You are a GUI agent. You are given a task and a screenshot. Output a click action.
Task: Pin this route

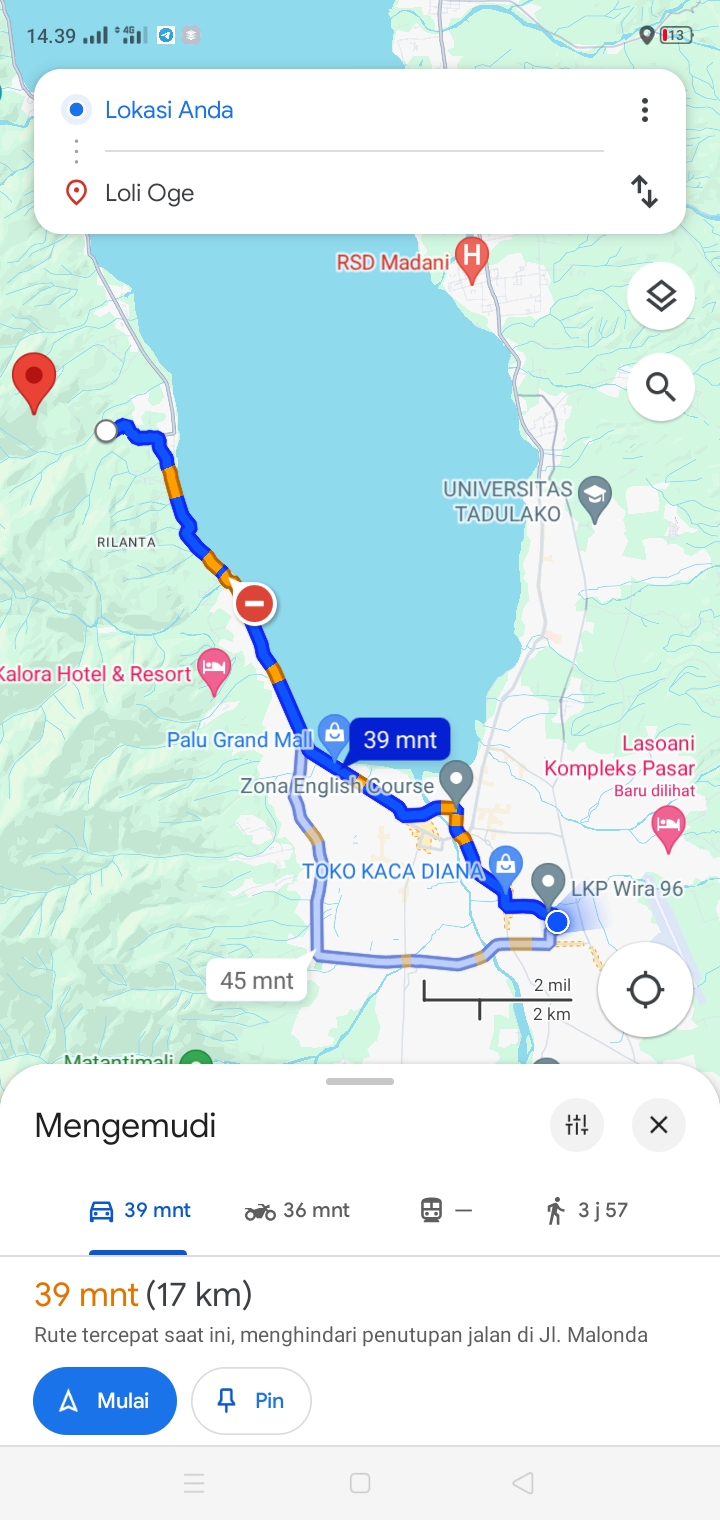coord(251,1401)
